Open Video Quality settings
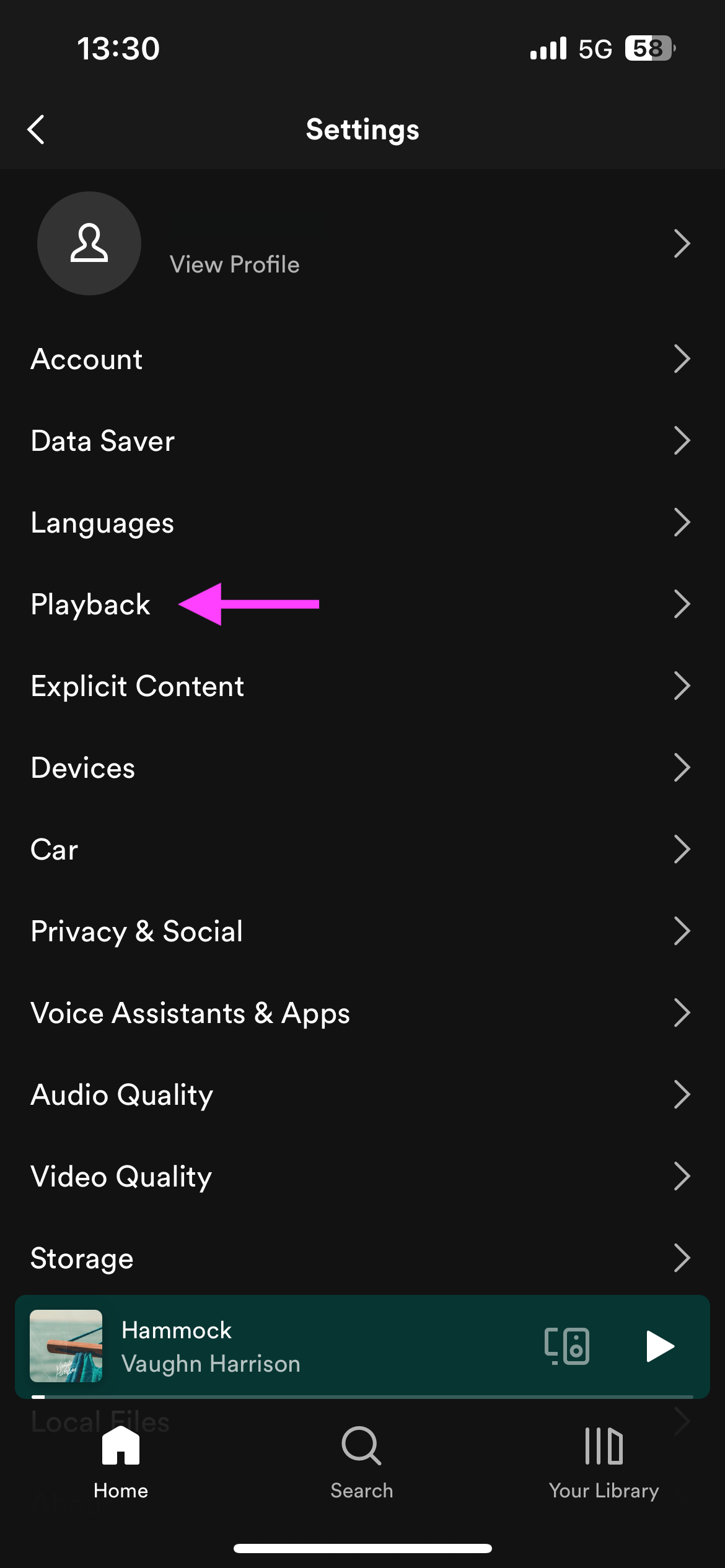 coord(362,1177)
